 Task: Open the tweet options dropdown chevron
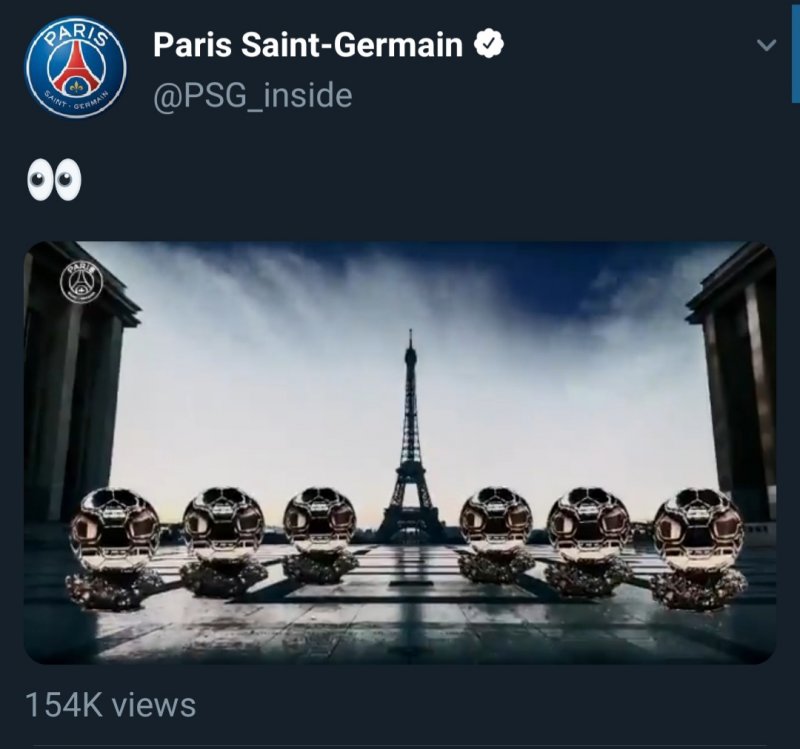point(766,46)
